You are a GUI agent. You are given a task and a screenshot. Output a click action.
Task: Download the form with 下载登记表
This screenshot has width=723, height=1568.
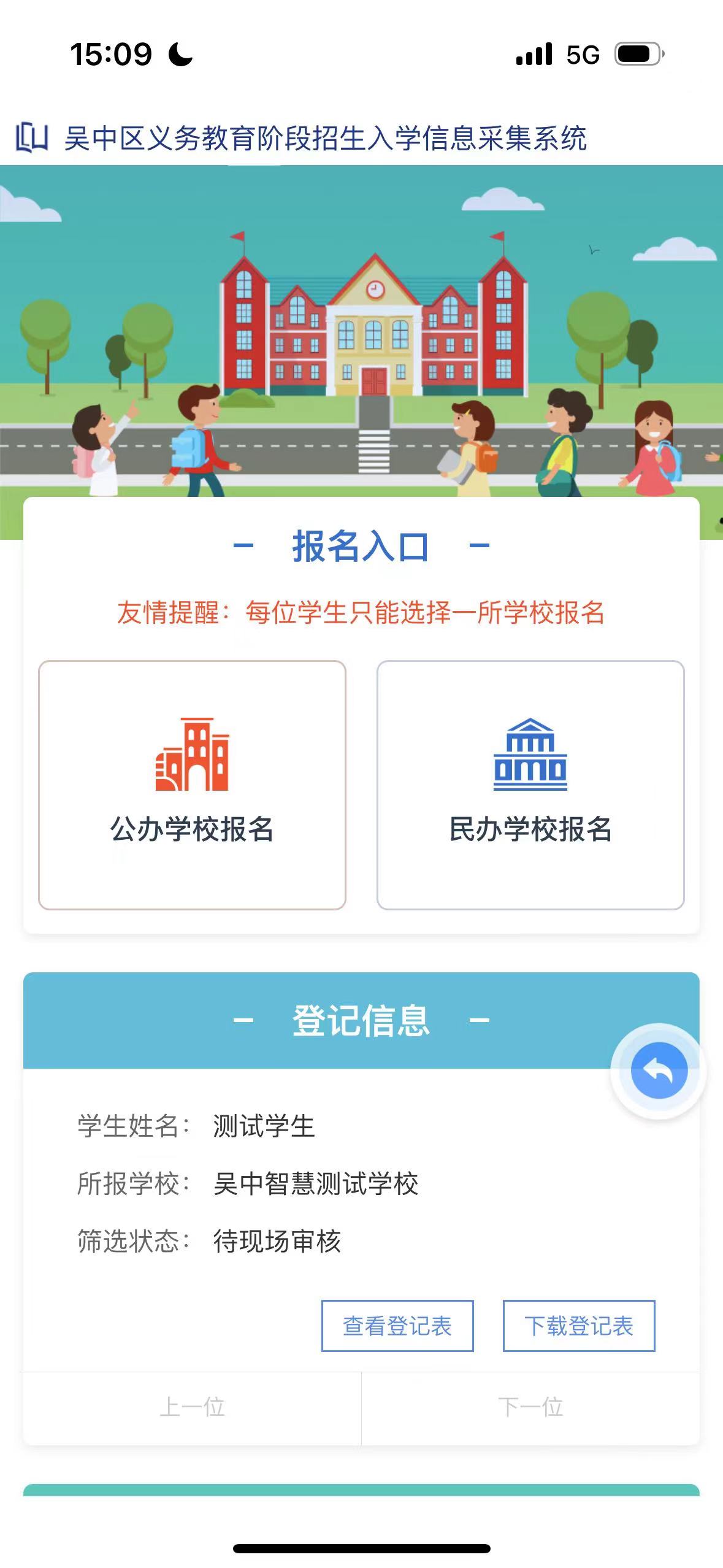click(x=579, y=1326)
